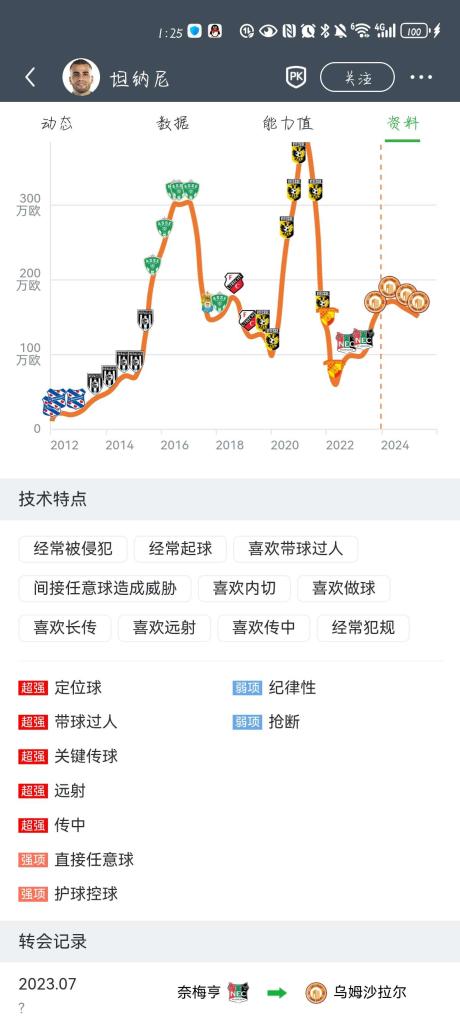The height and width of the screenshot is (1016, 460).
Task: Switch to the 数据 tab
Action: 172,123
